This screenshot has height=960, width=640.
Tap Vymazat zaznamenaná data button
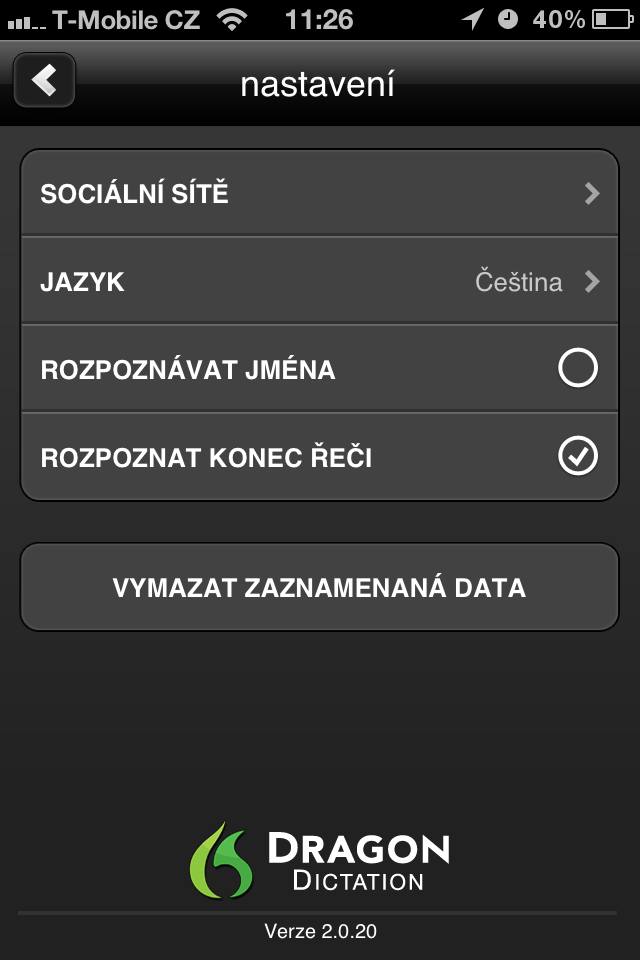click(x=320, y=587)
